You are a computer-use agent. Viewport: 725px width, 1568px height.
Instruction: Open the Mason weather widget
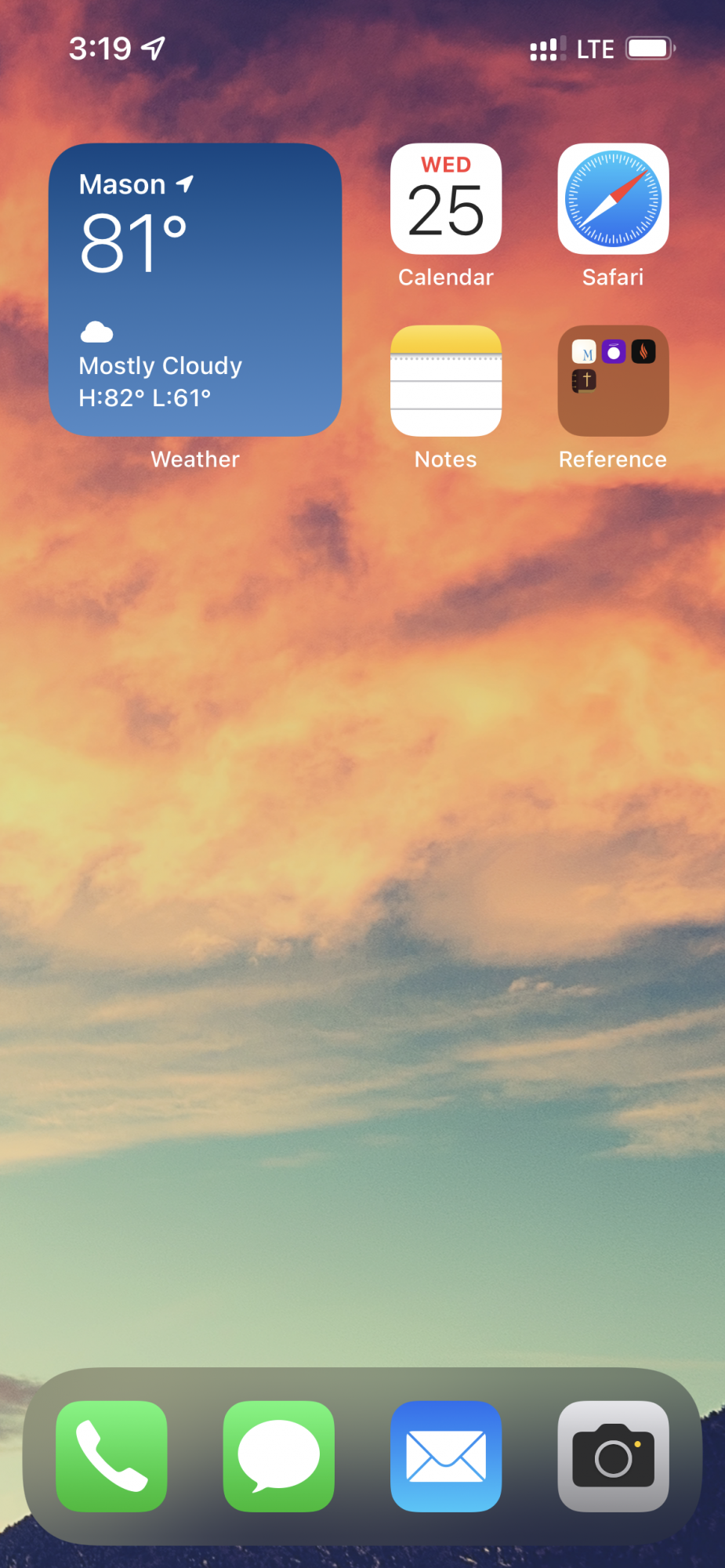[x=195, y=289]
